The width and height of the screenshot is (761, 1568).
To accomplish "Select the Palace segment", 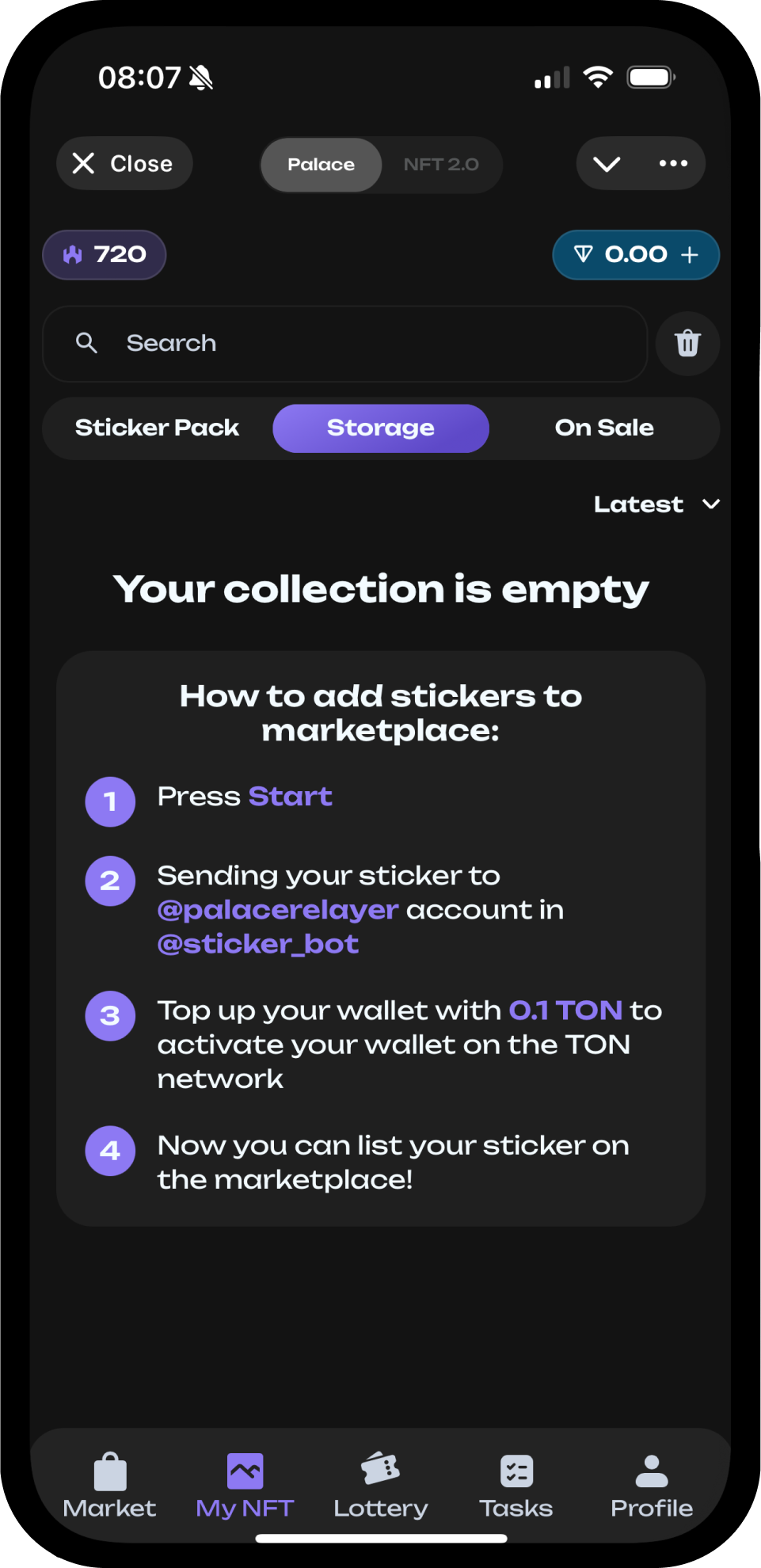I will pos(321,165).
